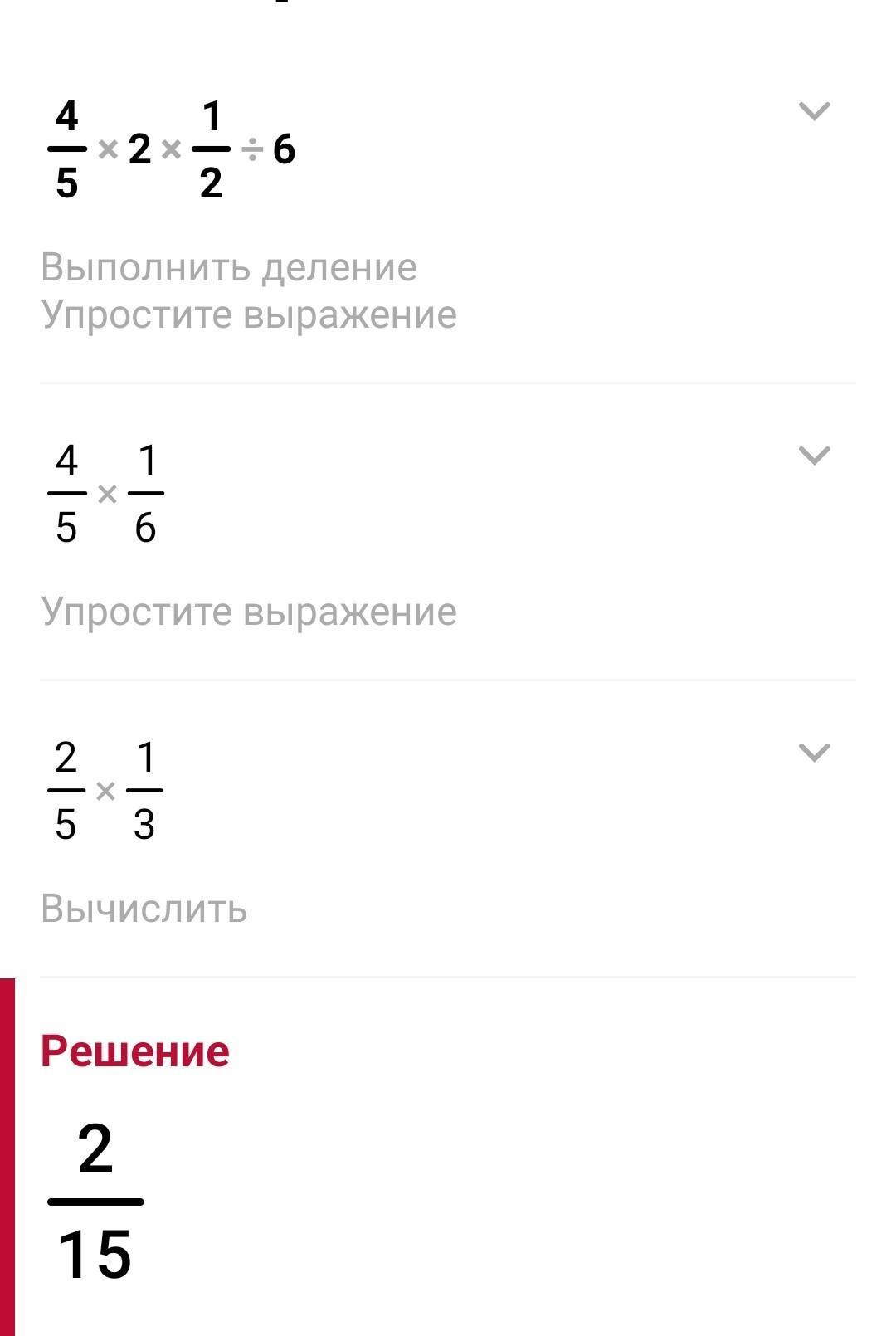The width and height of the screenshot is (896, 1336).
Task: Expand the step 4/5 × 2 × 1/2 ÷ 6
Action: pos(814,111)
